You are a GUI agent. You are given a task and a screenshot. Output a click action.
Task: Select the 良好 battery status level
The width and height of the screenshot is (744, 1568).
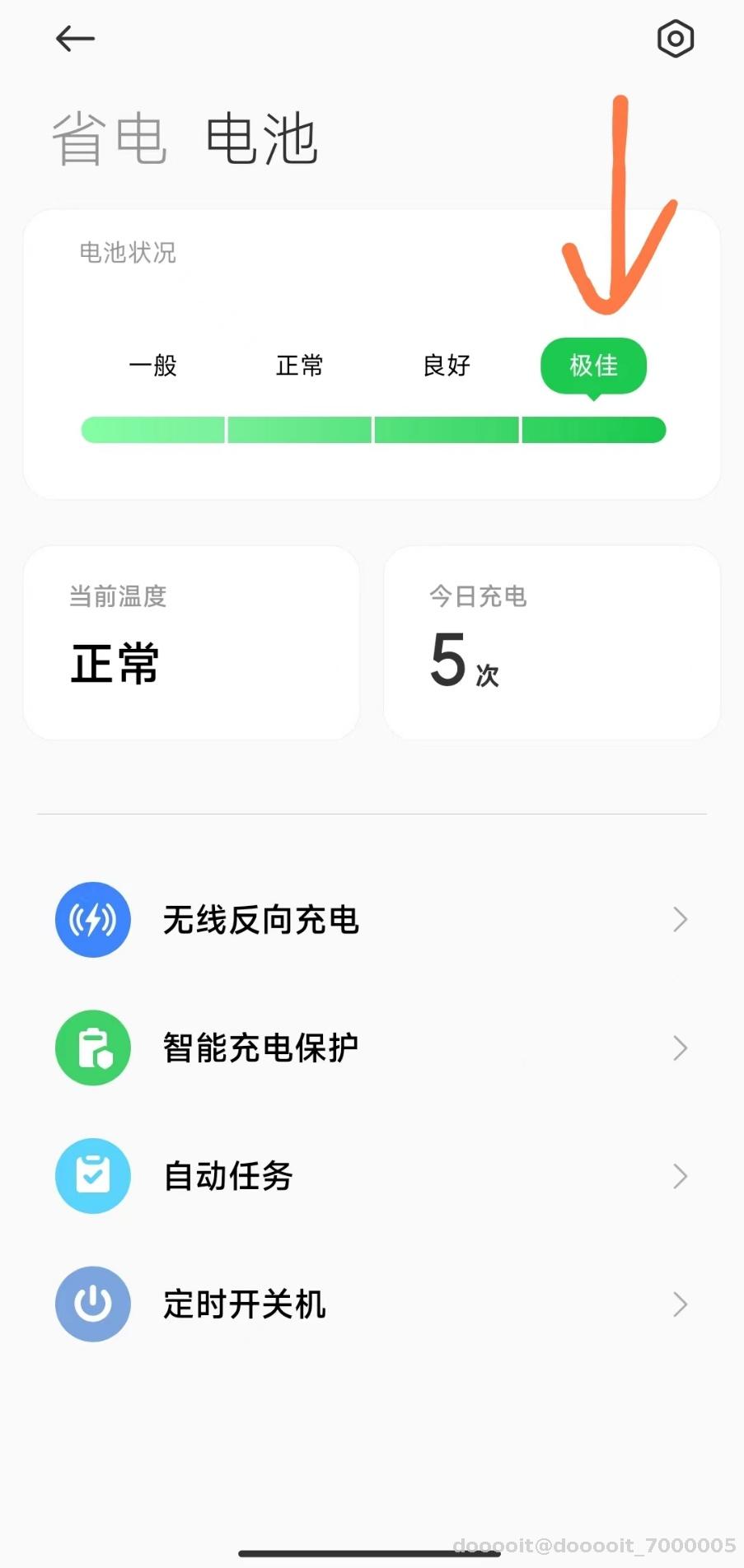447,366
